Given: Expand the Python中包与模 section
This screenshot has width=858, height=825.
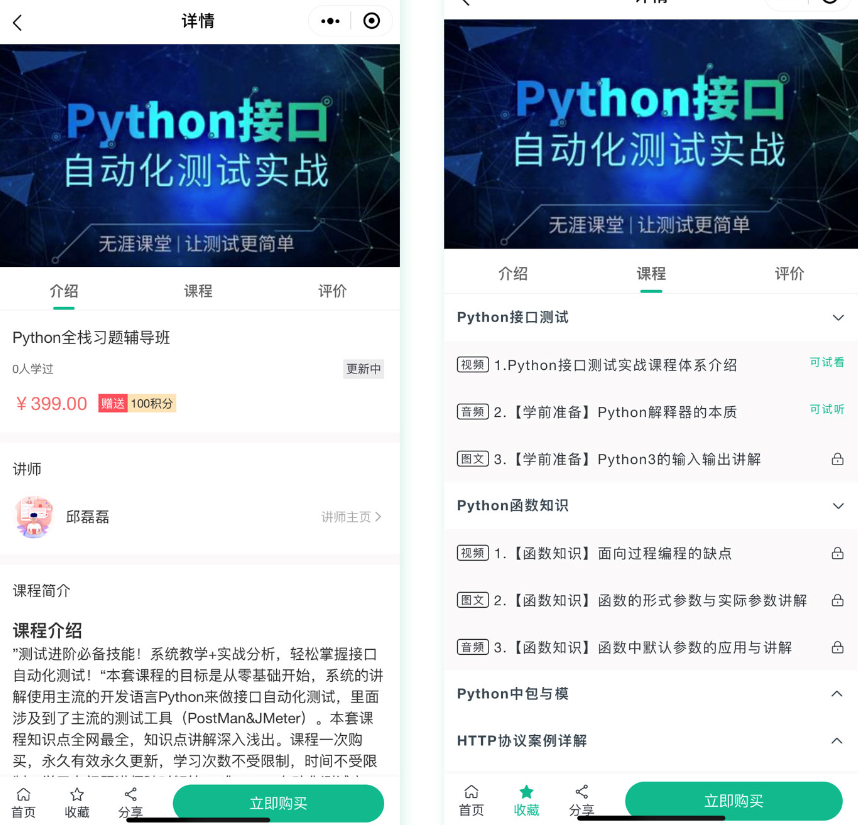Looking at the screenshot, I should point(838,694).
